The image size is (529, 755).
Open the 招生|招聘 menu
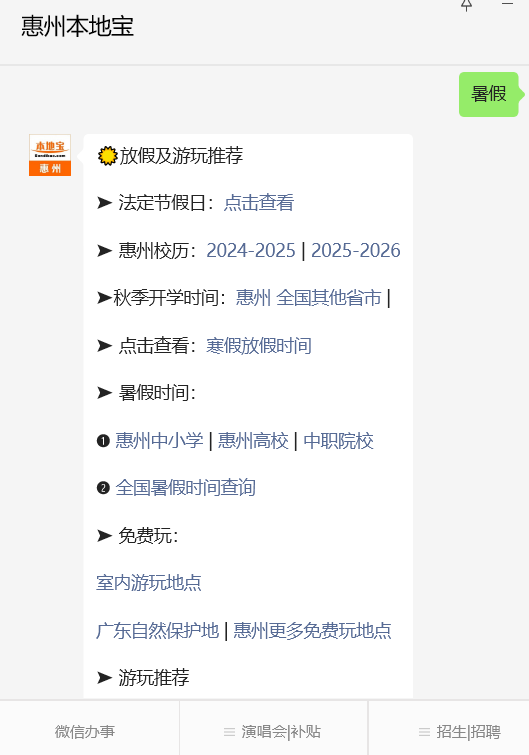tap(460, 732)
